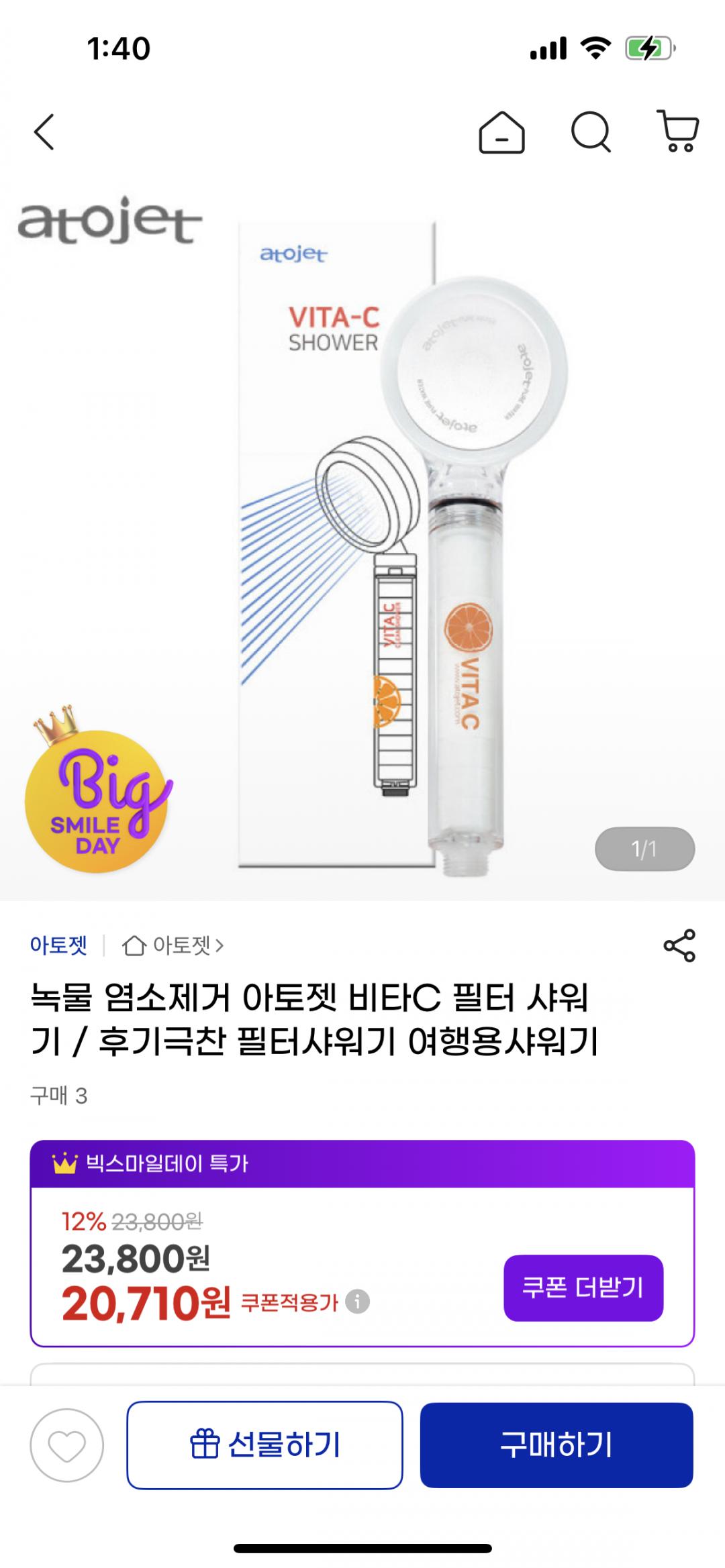Open the shopping cart
Image resolution: width=725 pixels, height=1568 pixels.
(678, 132)
